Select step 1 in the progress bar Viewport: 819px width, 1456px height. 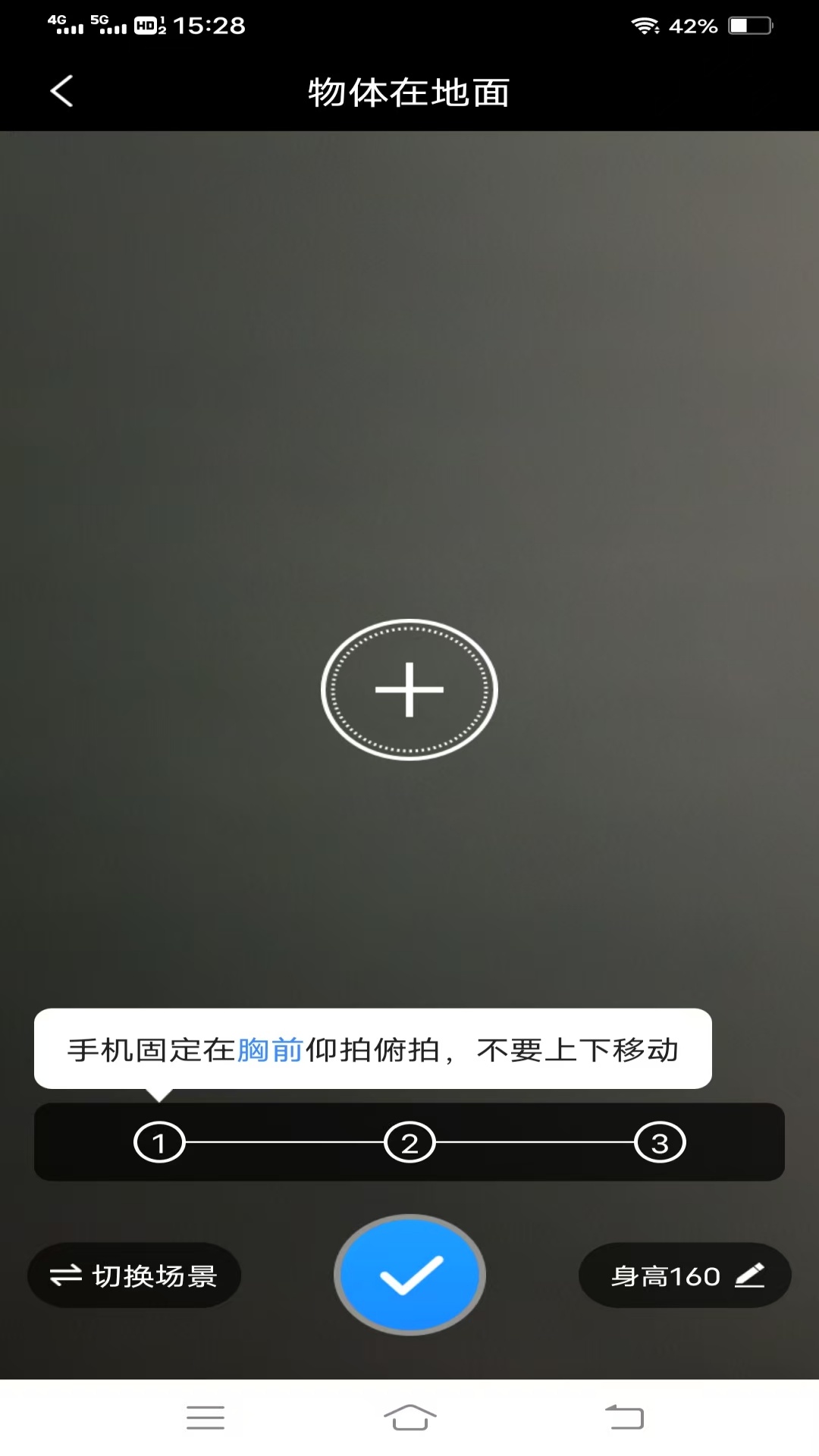(x=159, y=1142)
